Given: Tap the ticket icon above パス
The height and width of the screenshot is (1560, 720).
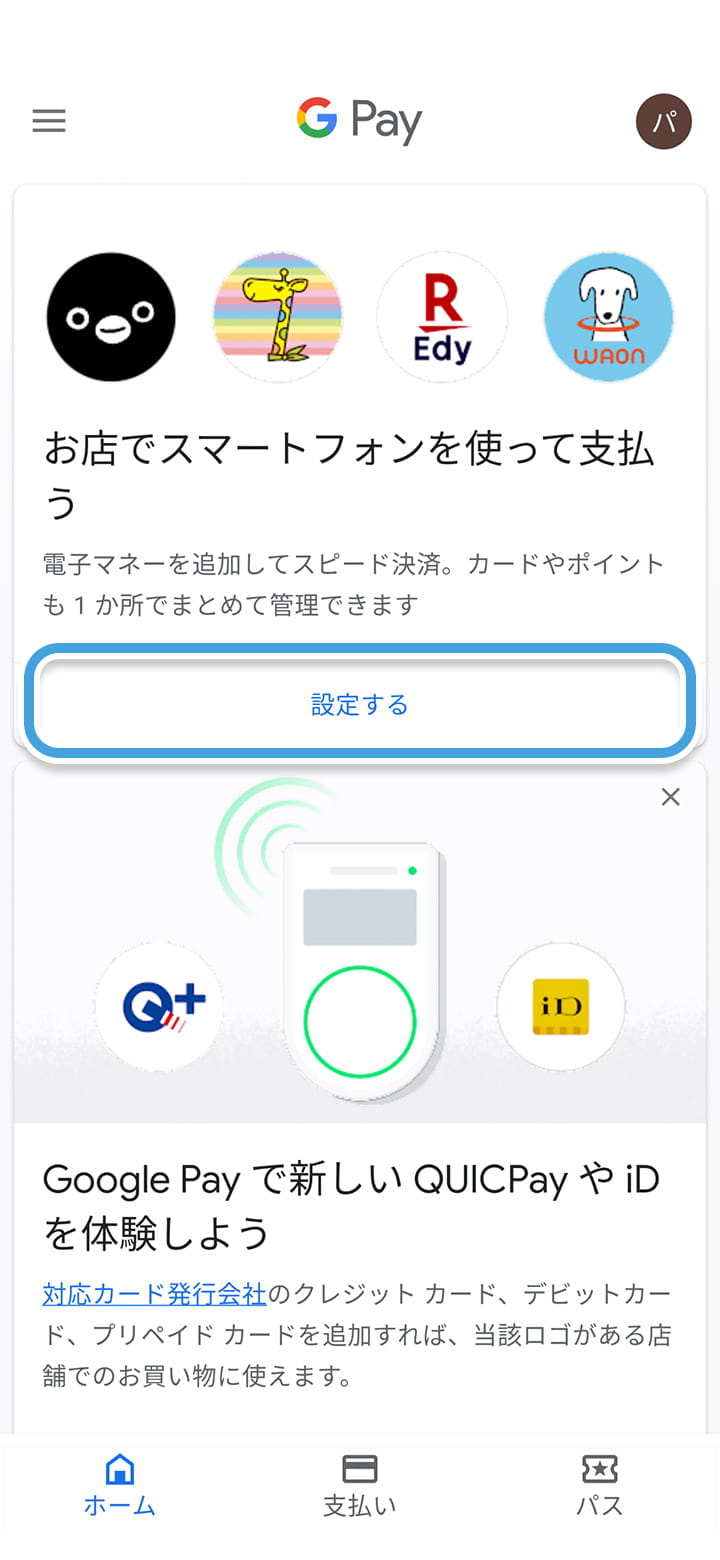Looking at the screenshot, I should (x=599, y=1470).
